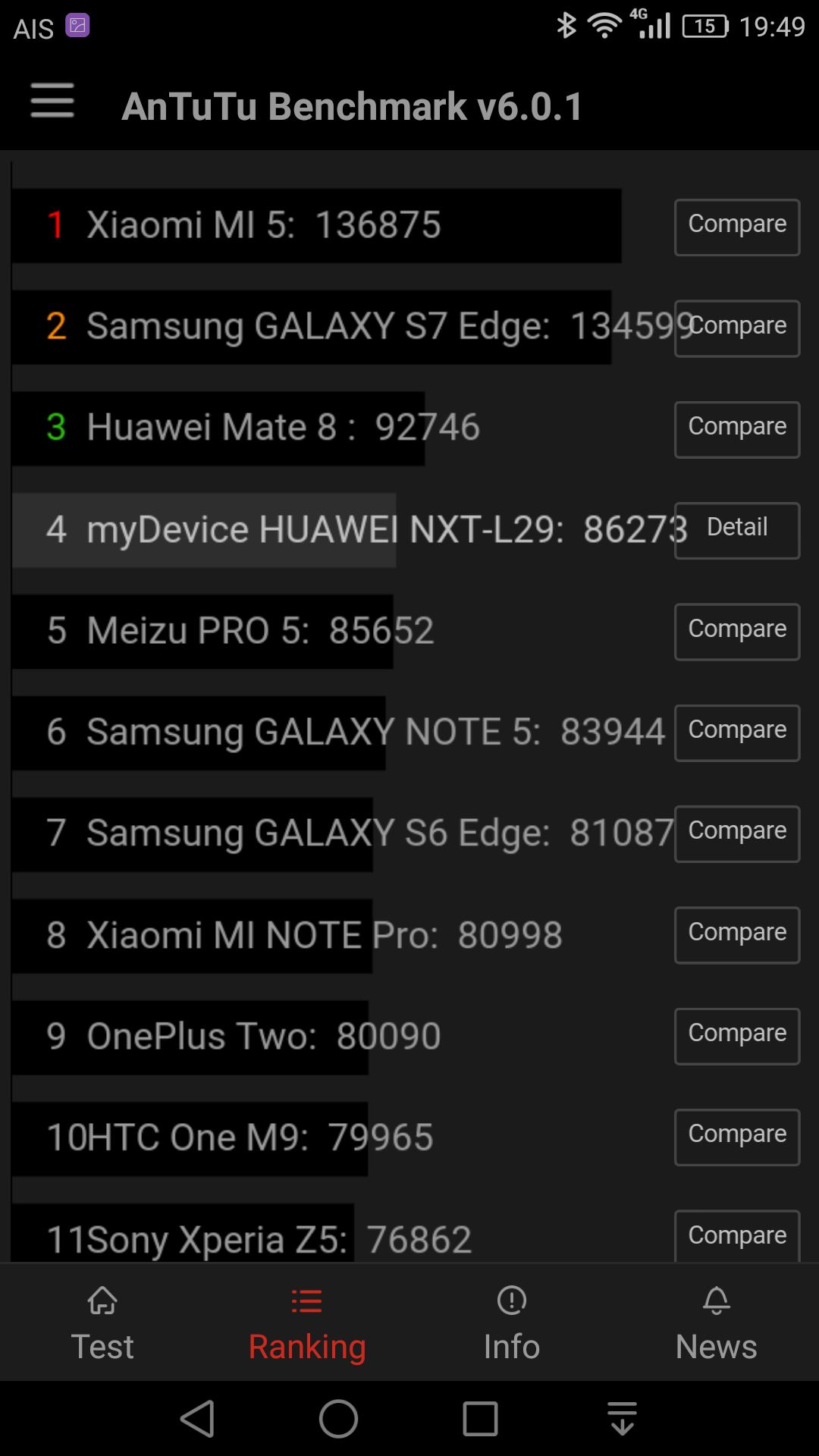View Detail for myDevice HUAWEI NXT-L29
This screenshot has width=819, height=1456.
click(x=737, y=531)
